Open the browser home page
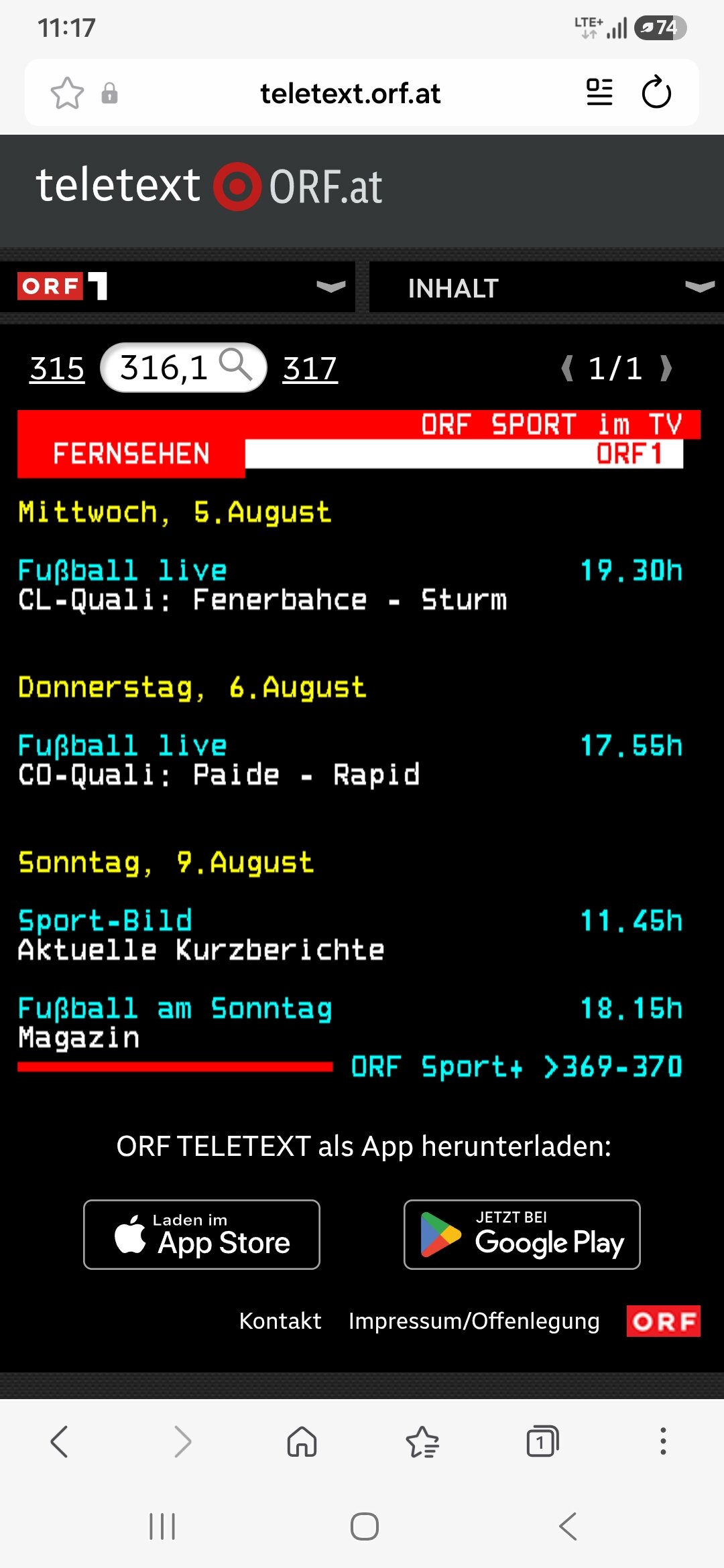 coord(302,1441)
